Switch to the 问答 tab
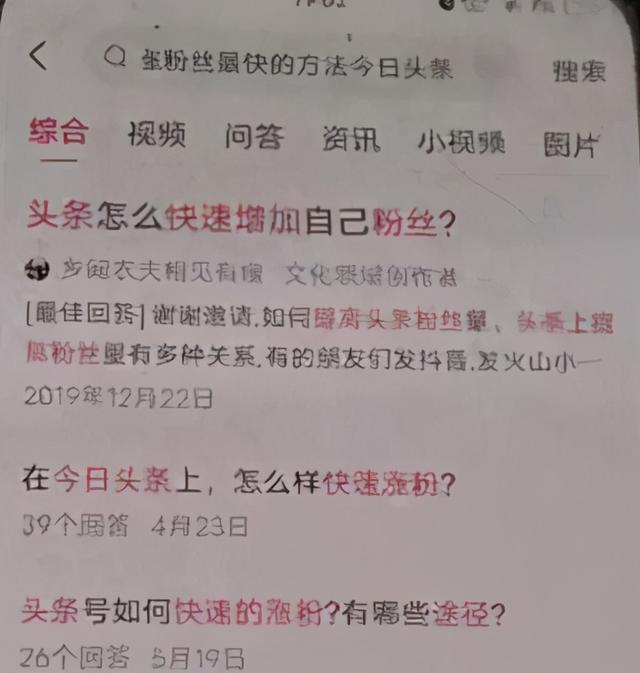The width and height of the screenshot is (640, 673). (254, 138)
